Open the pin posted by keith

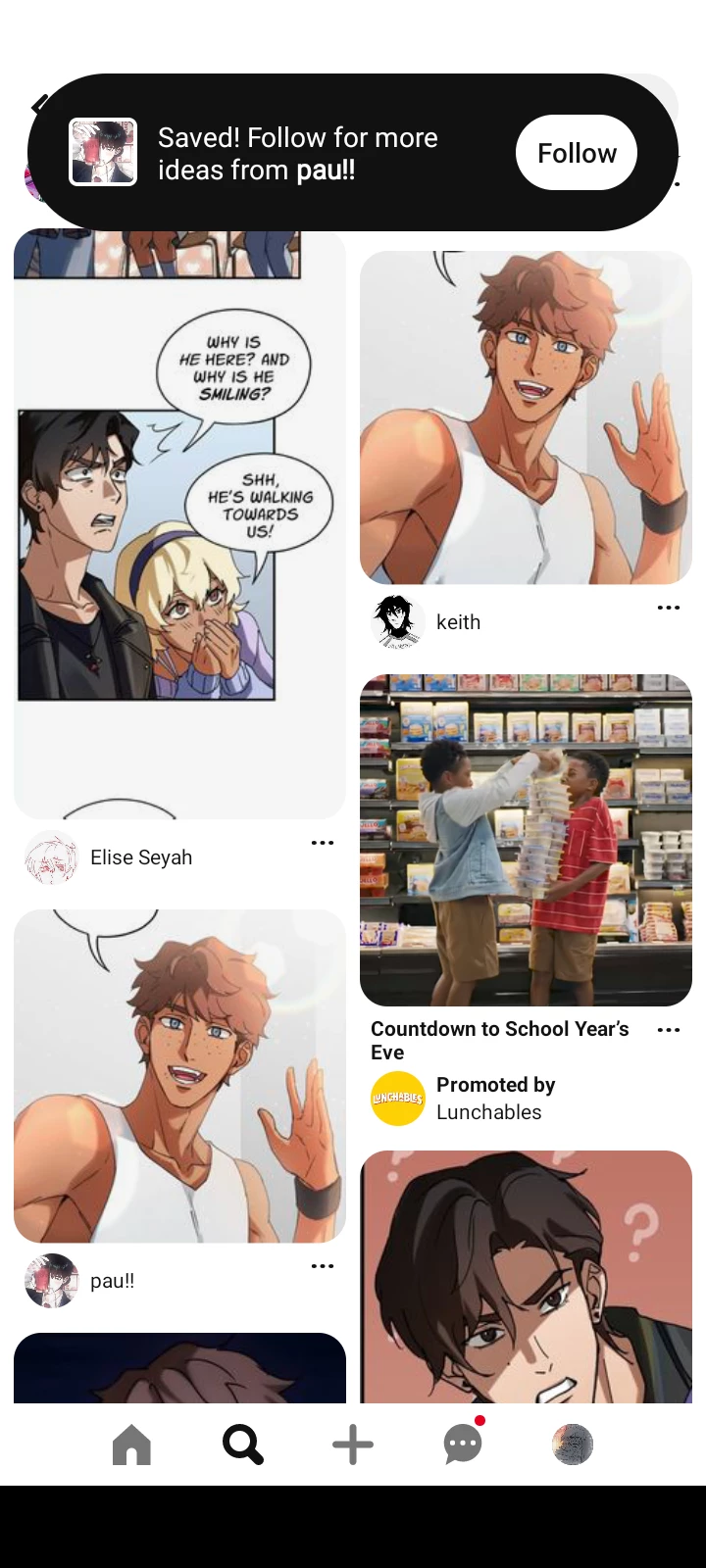pyautogui.click(x=526, y=417)
